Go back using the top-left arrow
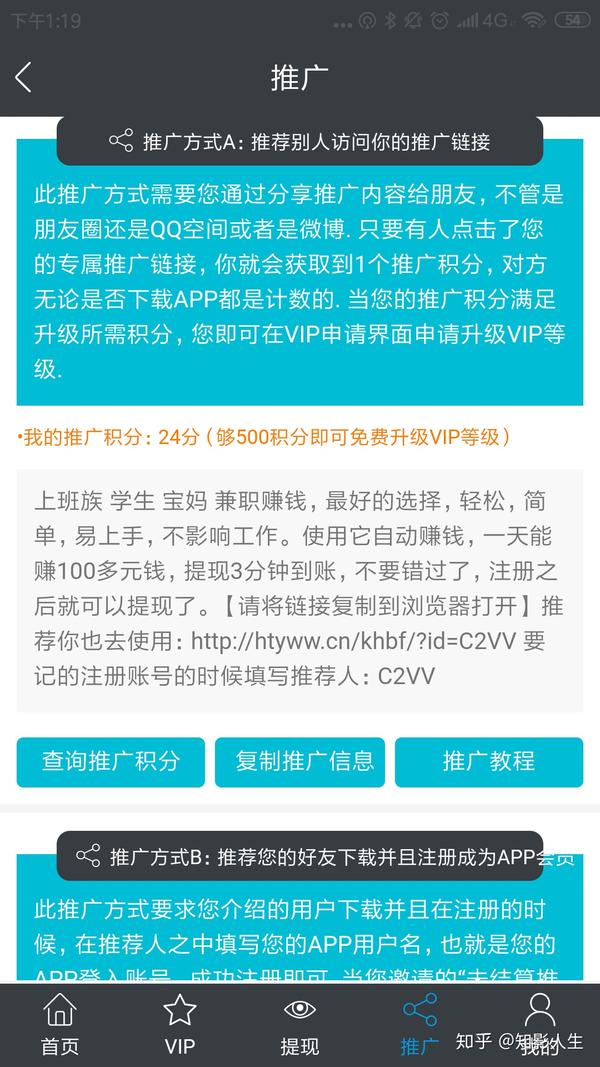Image resolution: width=600 pixels, height=1067 pixels. click(24, 77)
